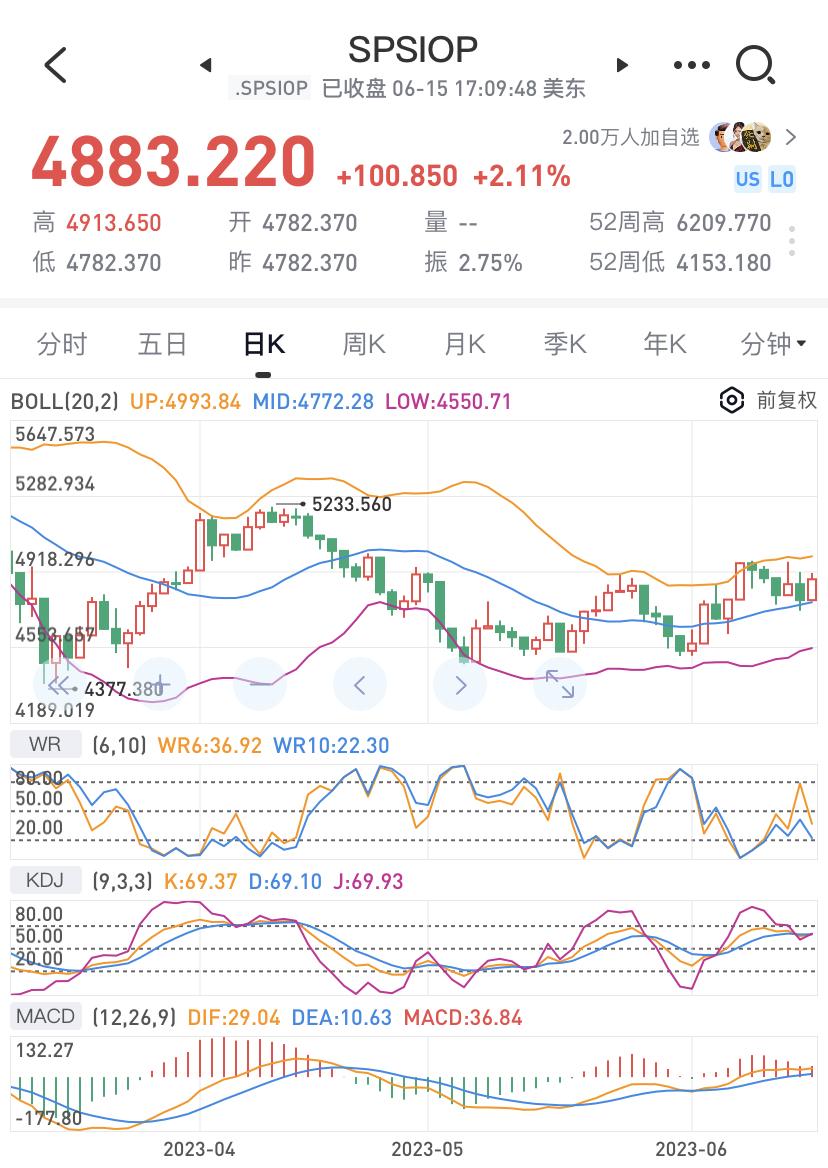Expand the chart to fullscreen
Viewport: 828px width, 1168px height.
560,685
